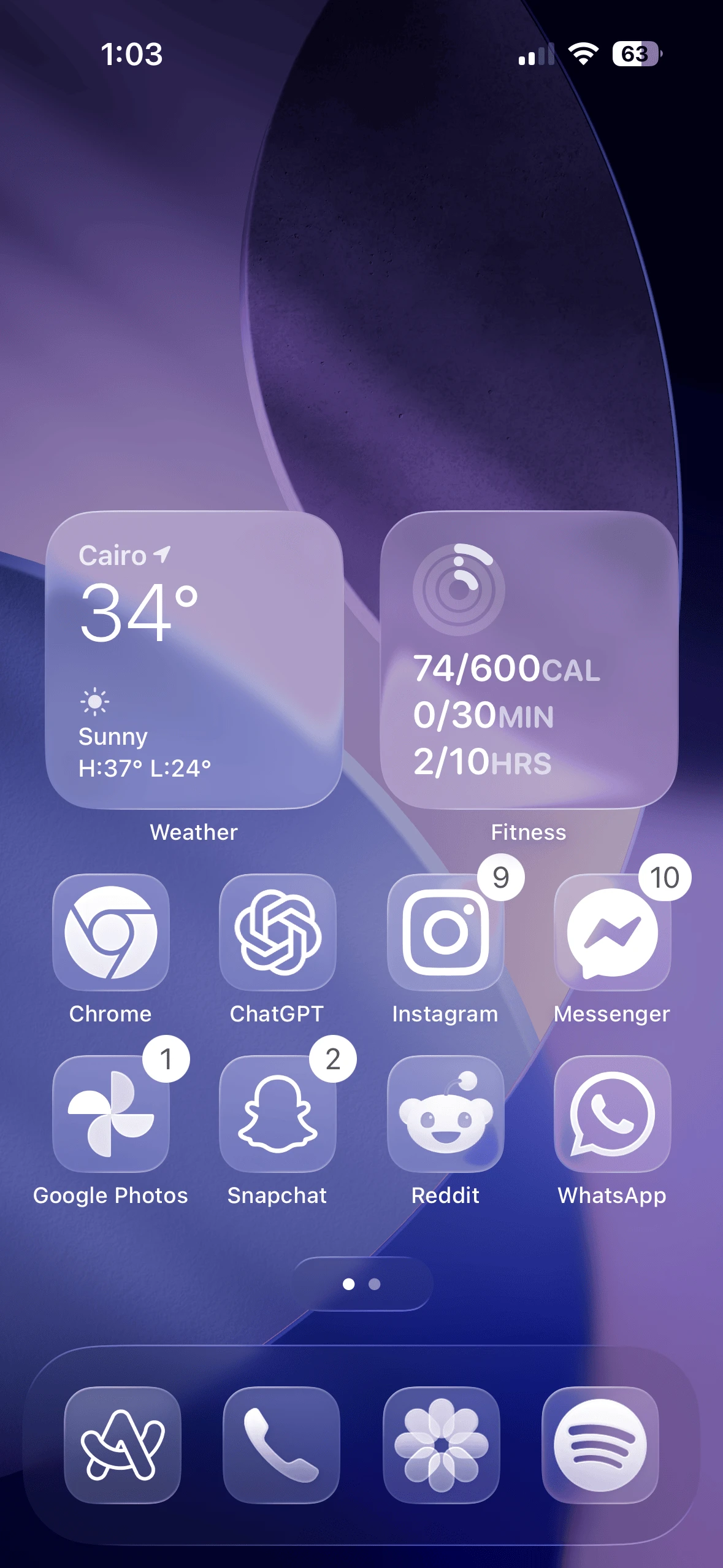Open the Cairo Weather widget
This screenshot has height=1568, width=723.
pos(194,659)
